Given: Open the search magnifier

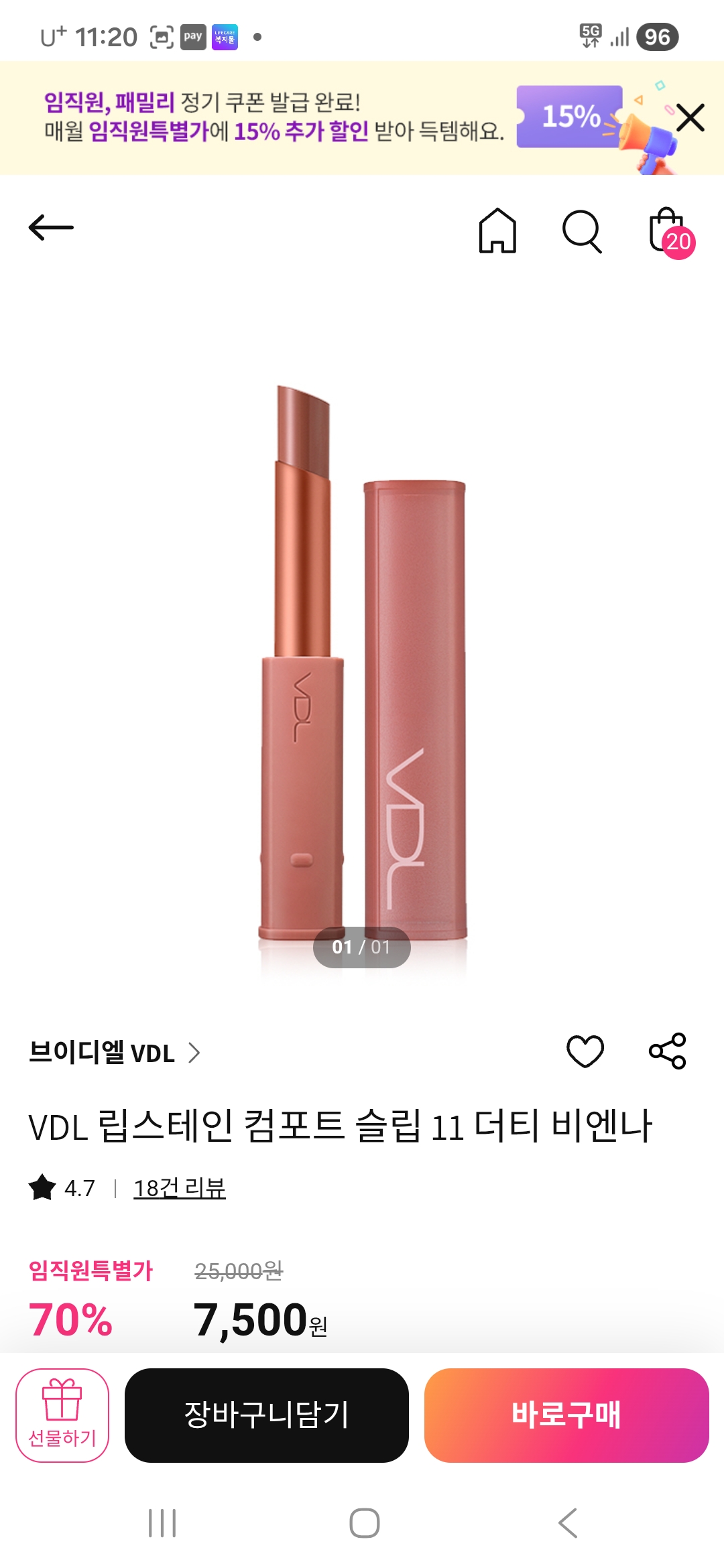Looking at the screenshot, I should tap(581, 231).
